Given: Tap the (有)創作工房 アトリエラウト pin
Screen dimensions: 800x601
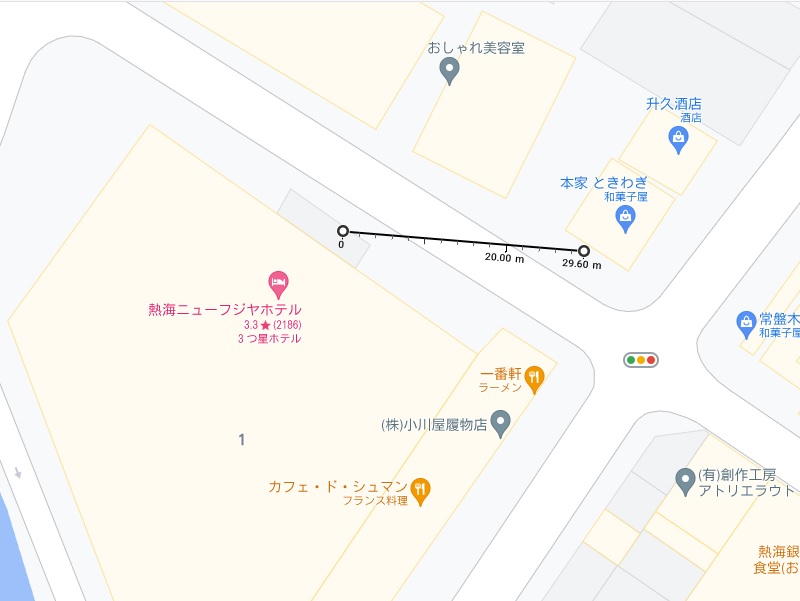Looking at the screenshot, I should click(685, 481).
